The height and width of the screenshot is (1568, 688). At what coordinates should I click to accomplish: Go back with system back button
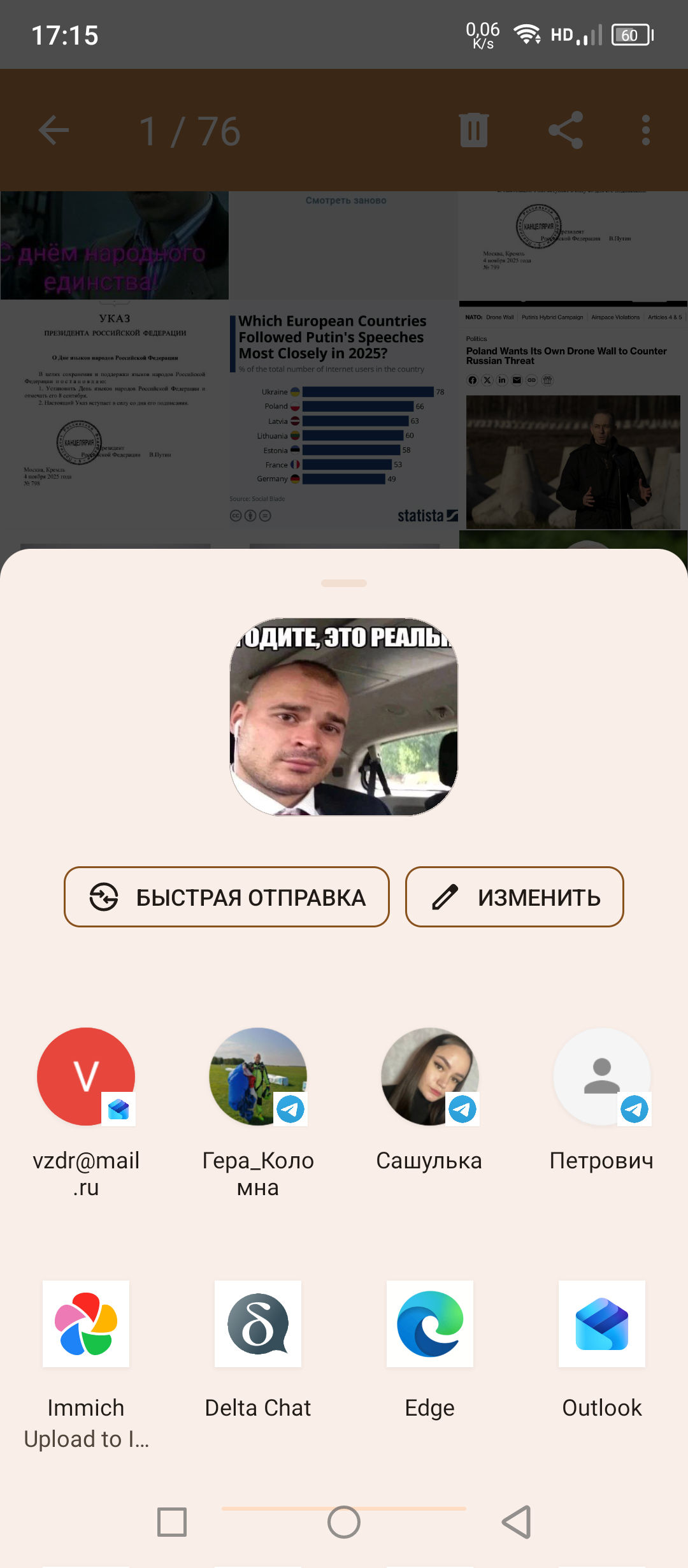[517, 1522]
